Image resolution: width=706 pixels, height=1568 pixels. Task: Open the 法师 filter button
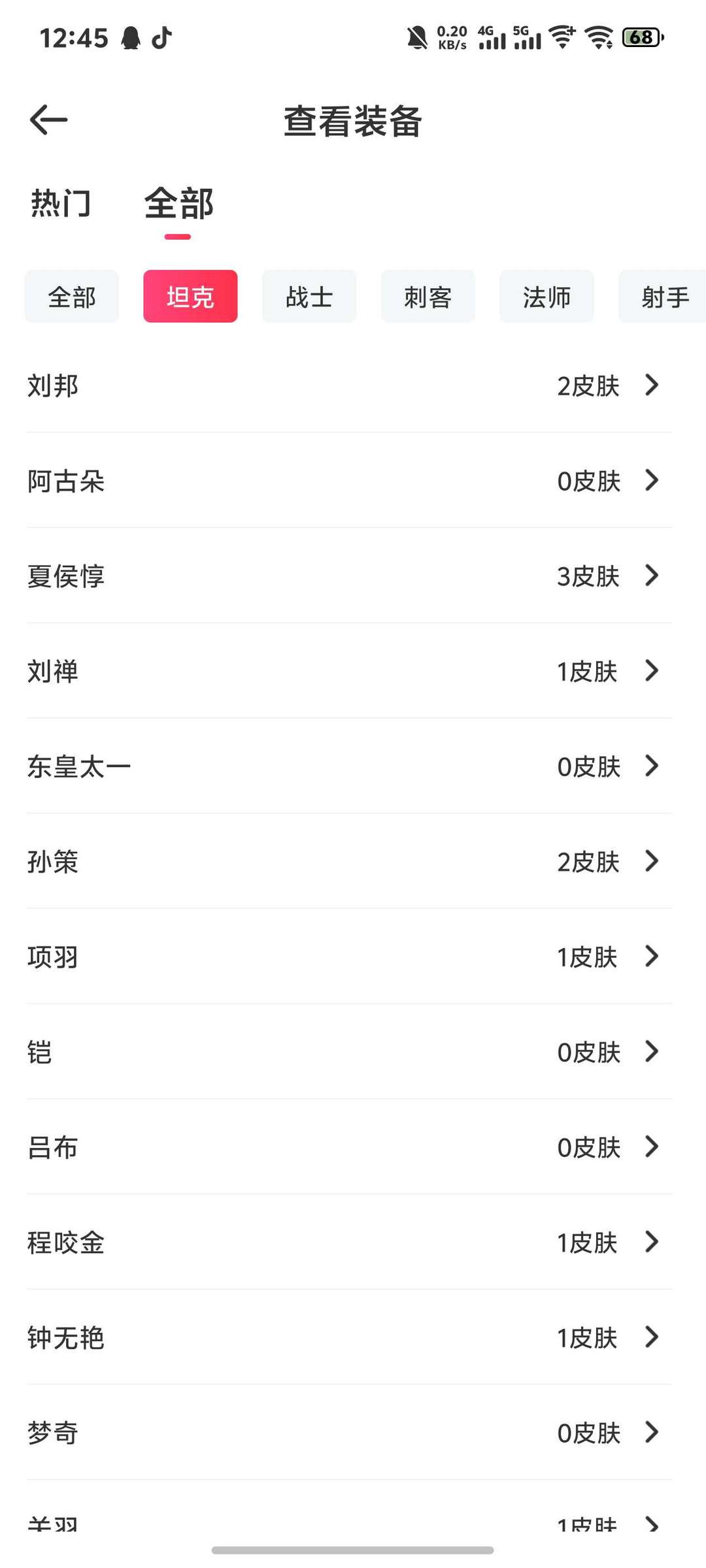click(x=547, y=296)
